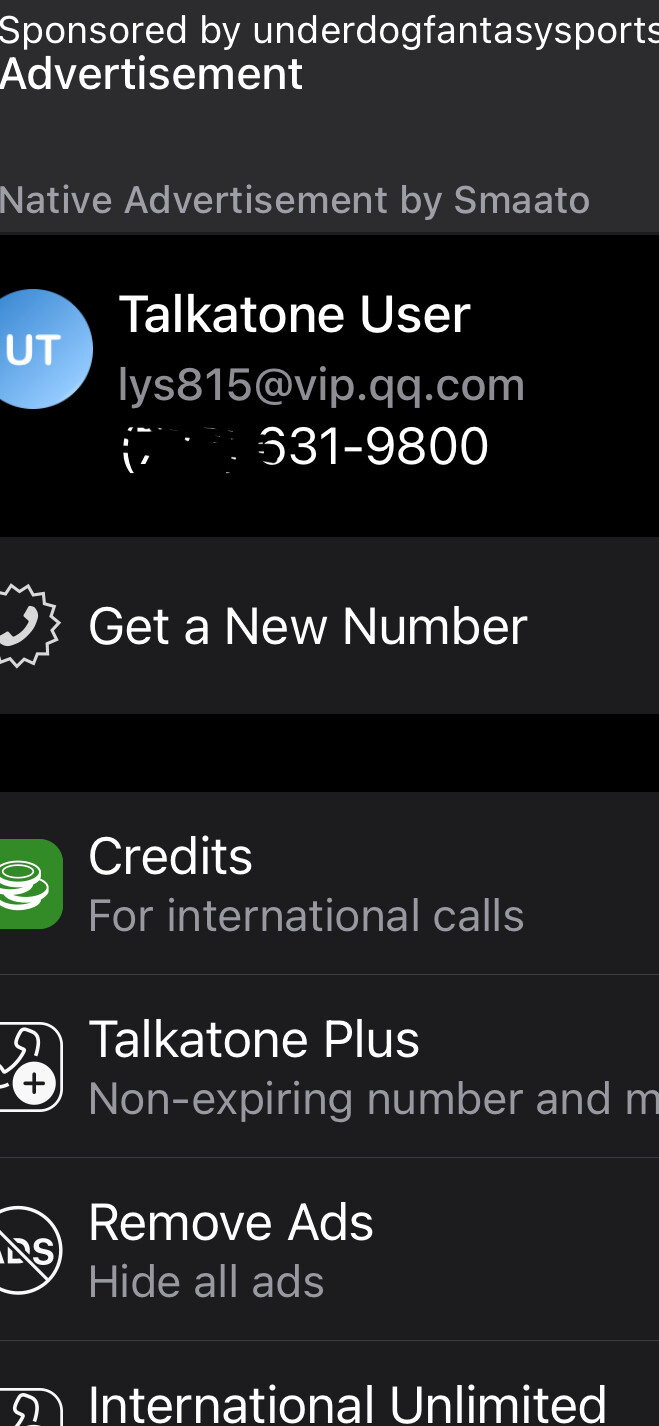Open Talkatone Plus subscription
This screenshot has height=1426, width=659.
coord(329,1067)
